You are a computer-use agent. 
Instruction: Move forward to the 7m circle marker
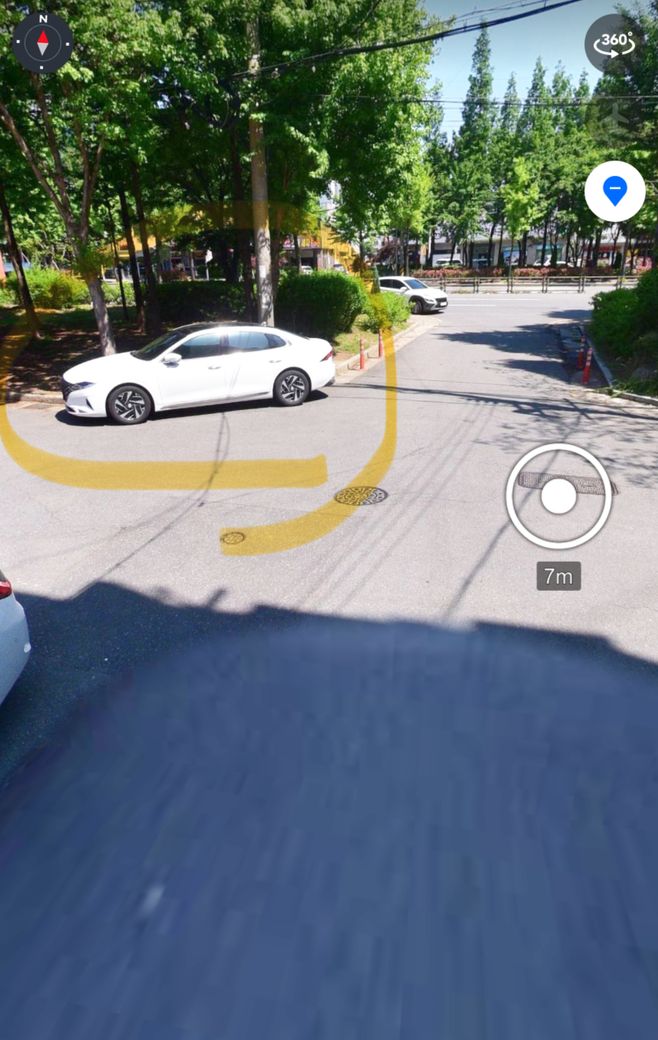tap(558, 496)
